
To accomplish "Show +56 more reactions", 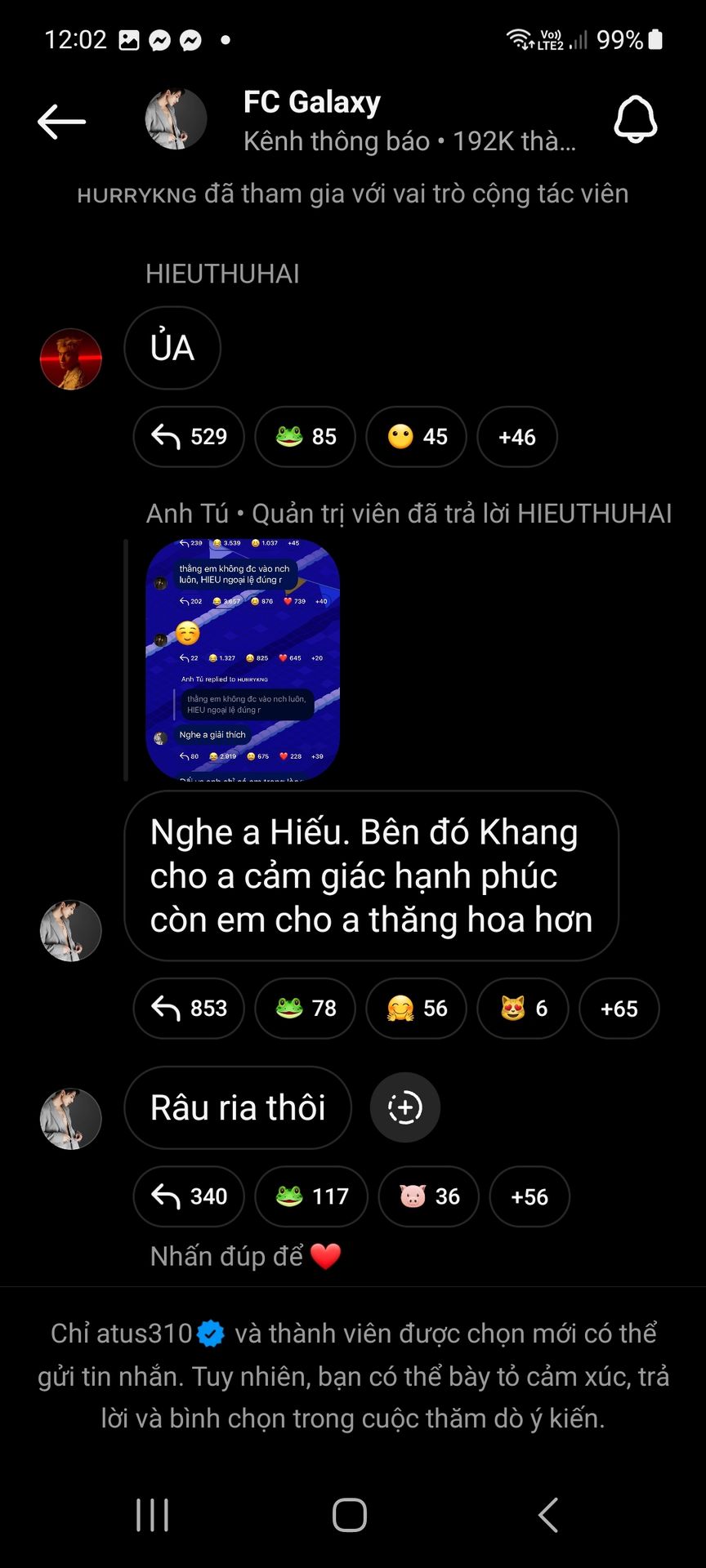I will tap(529, 1196).
